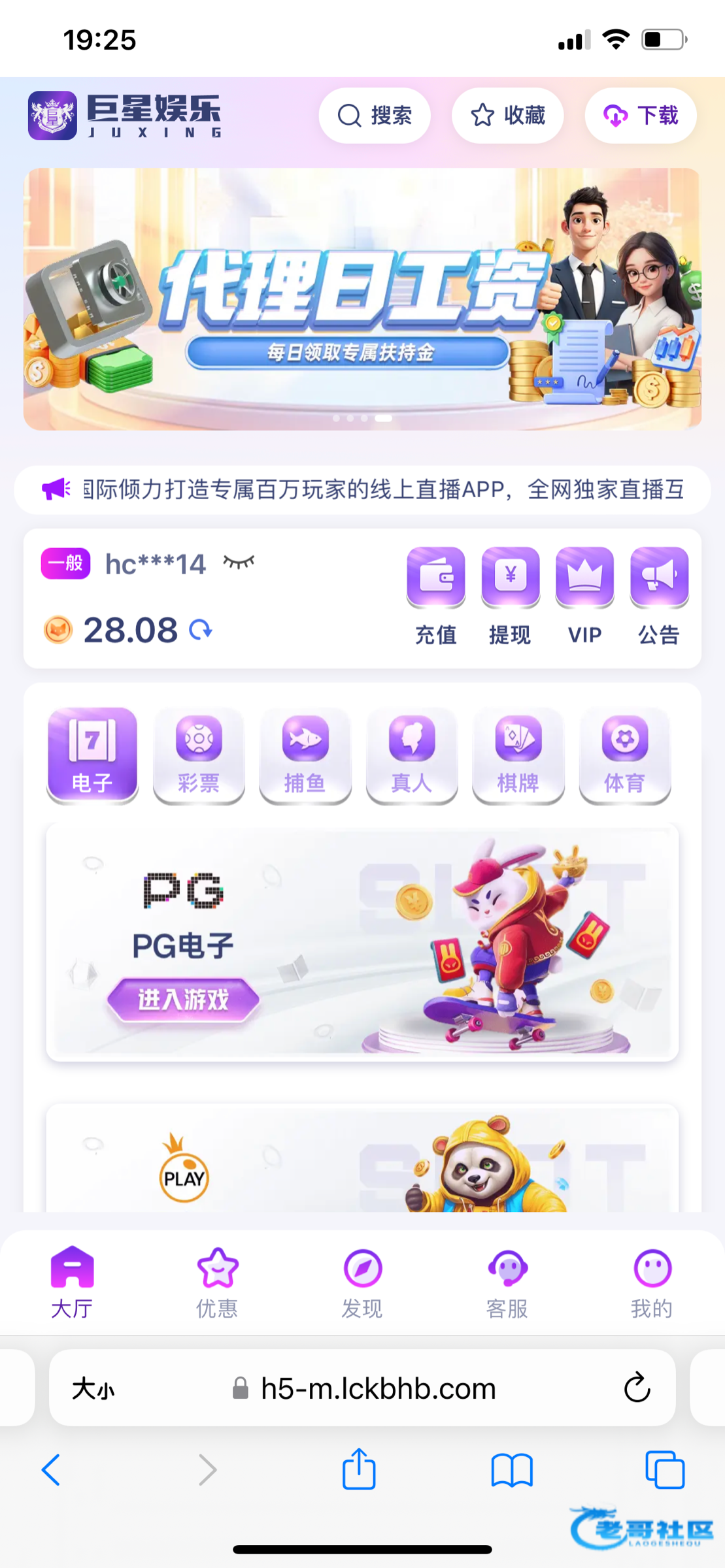This screenshot has width=725, height=1568.
Task: Tap 收藏 to bookmark the site
Action: (x=507, y=116)
